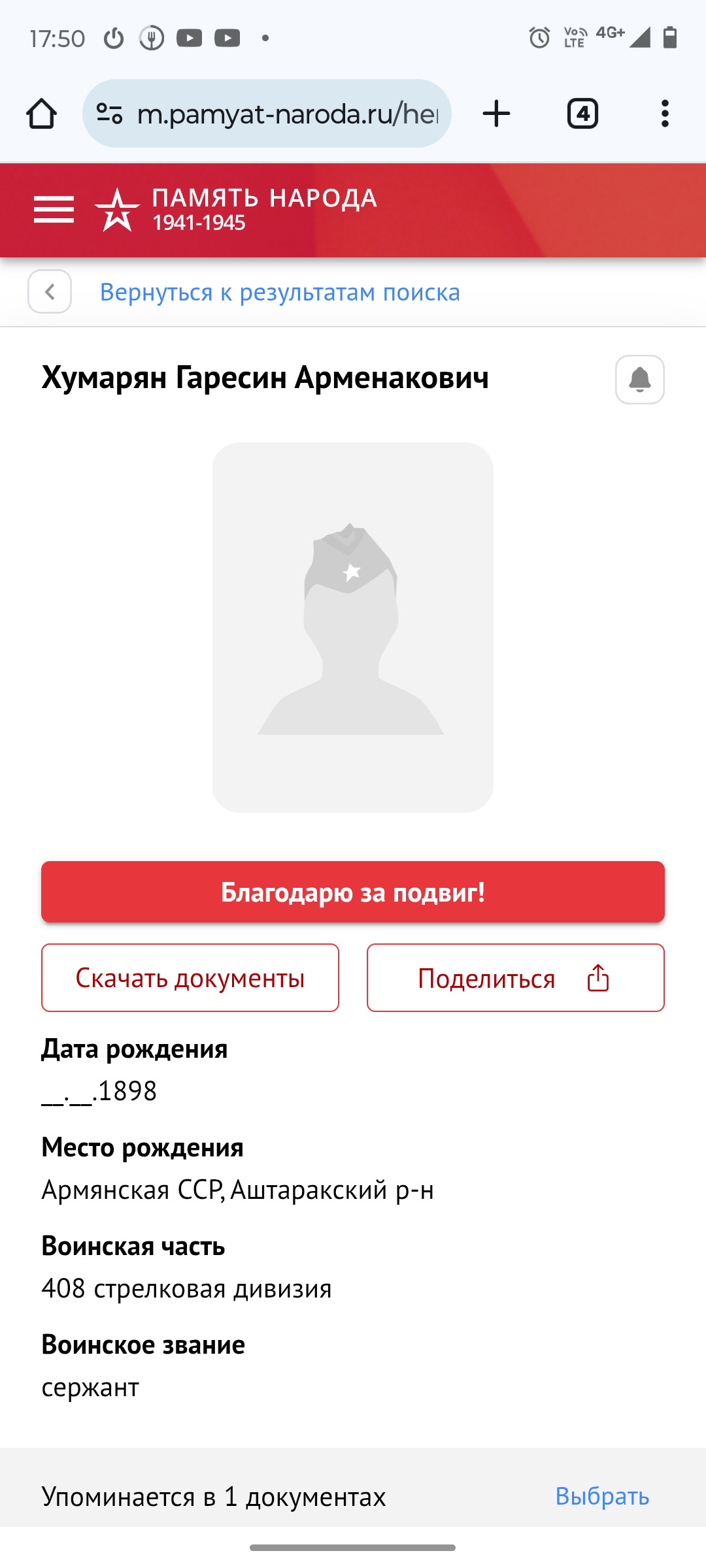Tap Выбрать next to documents count

tap(602, 1496)
